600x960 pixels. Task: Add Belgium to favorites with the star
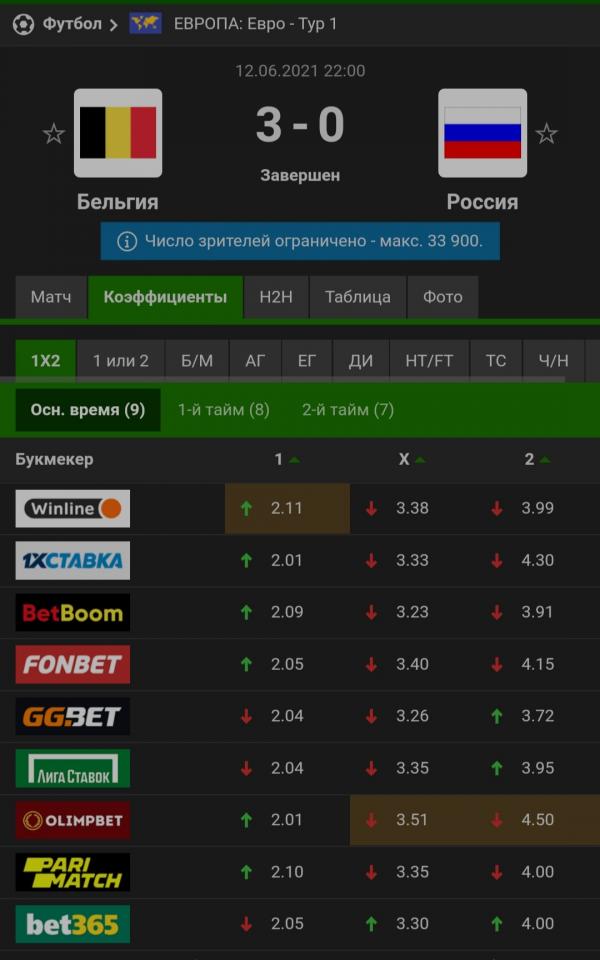click(x=54, y=133)
